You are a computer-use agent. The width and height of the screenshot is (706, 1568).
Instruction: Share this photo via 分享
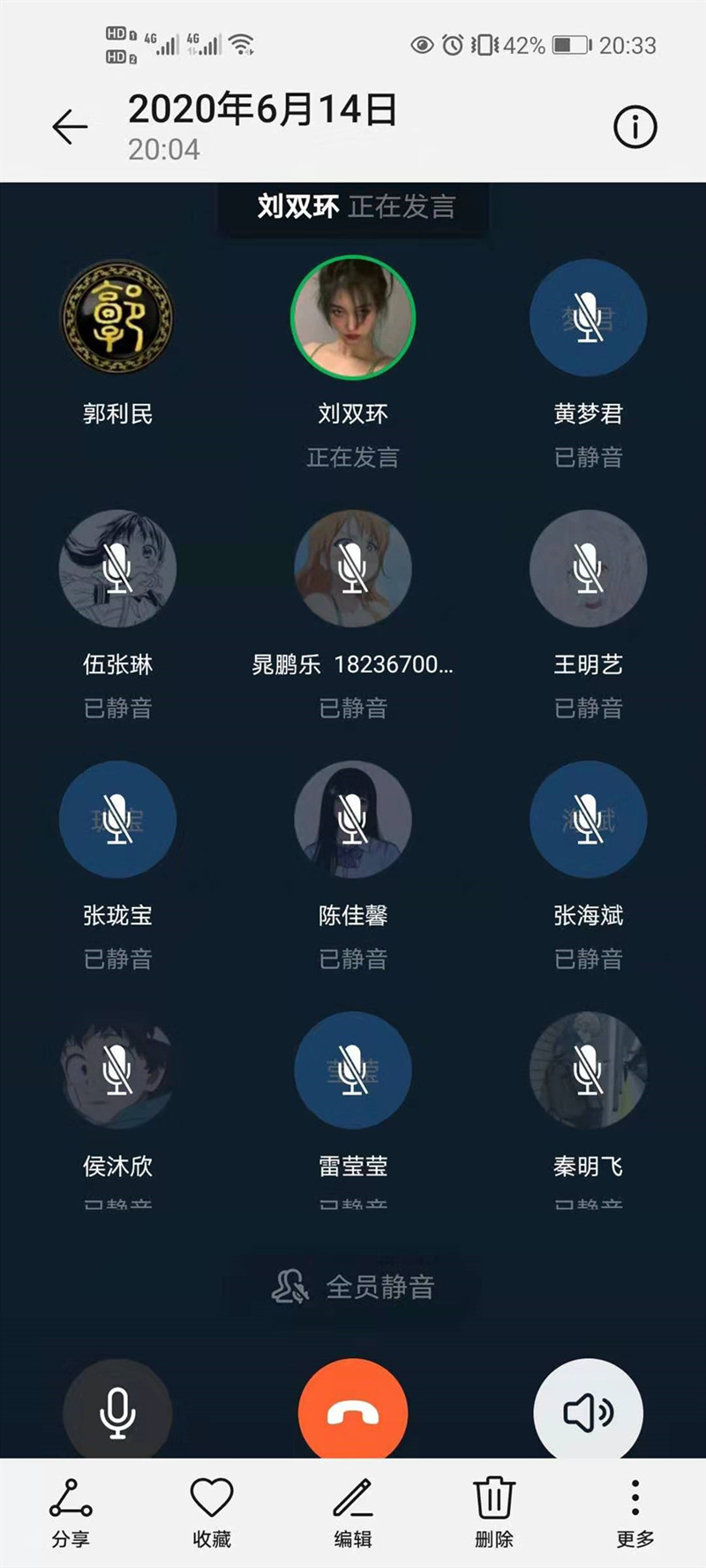pyautogui.click(x=71, y=1512)
